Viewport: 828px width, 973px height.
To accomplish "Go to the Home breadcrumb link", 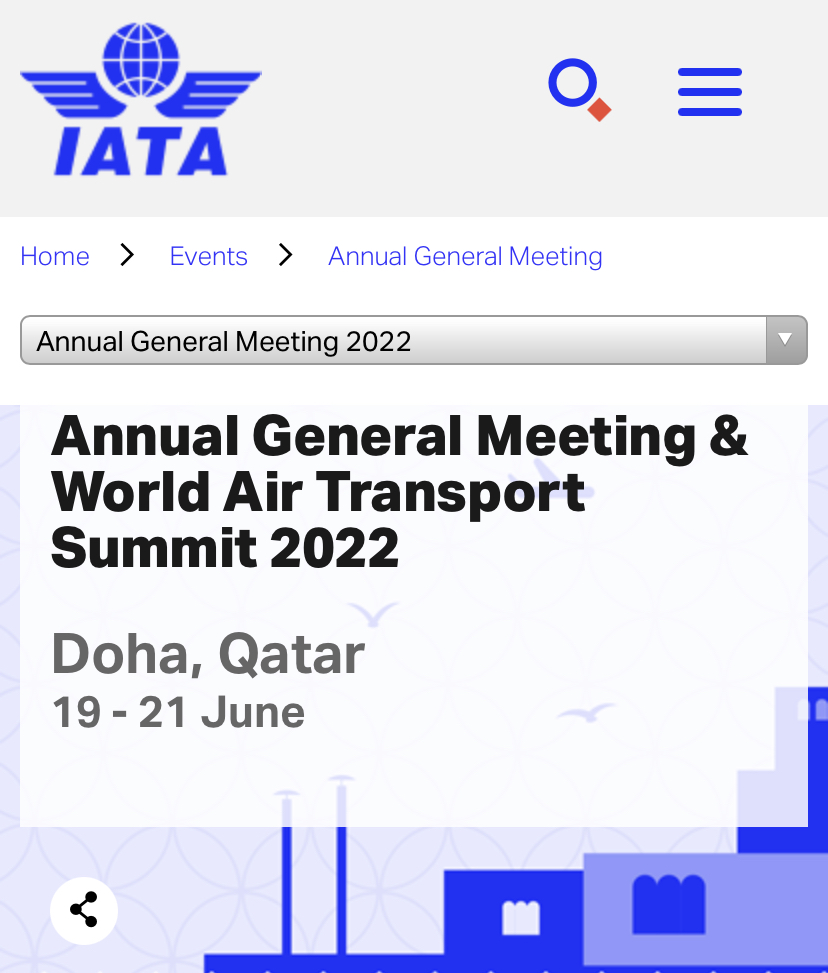I will [55, 256].
